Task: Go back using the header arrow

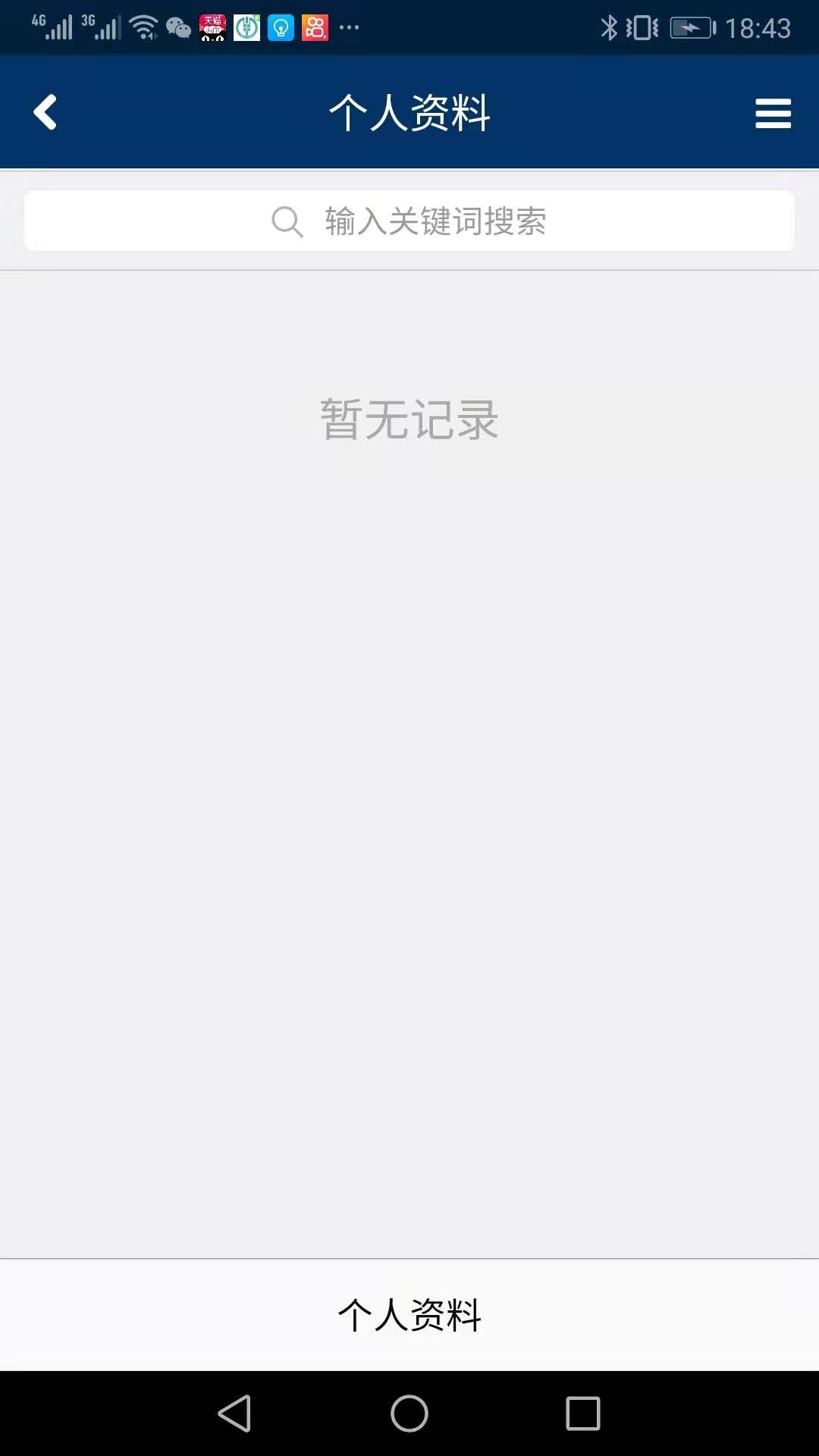Action: (x=45, y=112)
